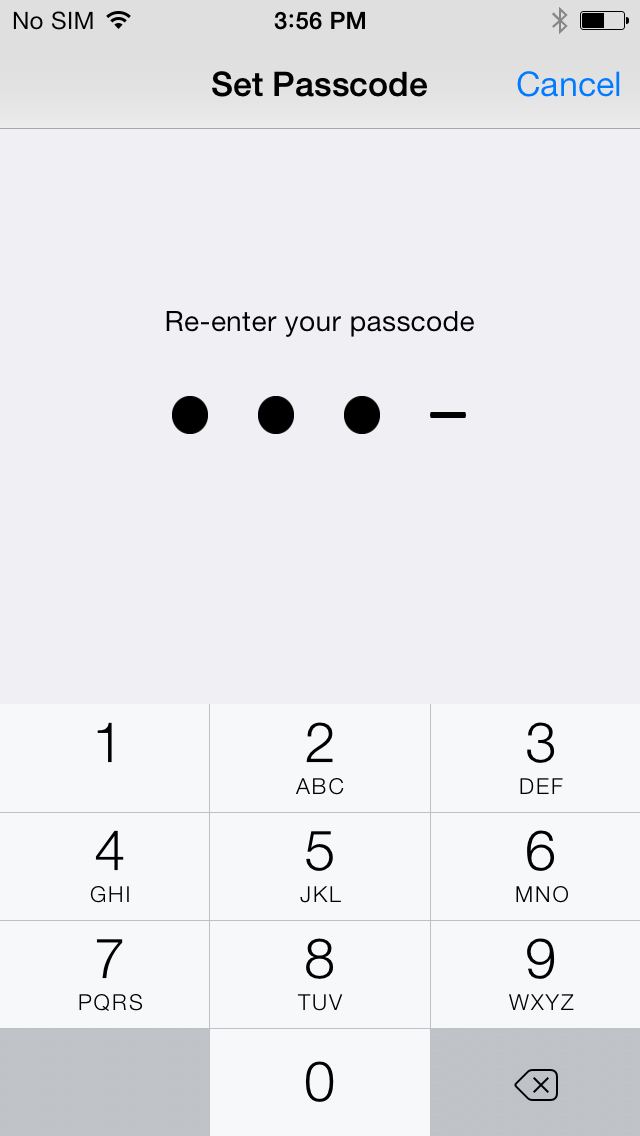
Task: Cancel setting the passcode
Action: (x=568, y=85)
